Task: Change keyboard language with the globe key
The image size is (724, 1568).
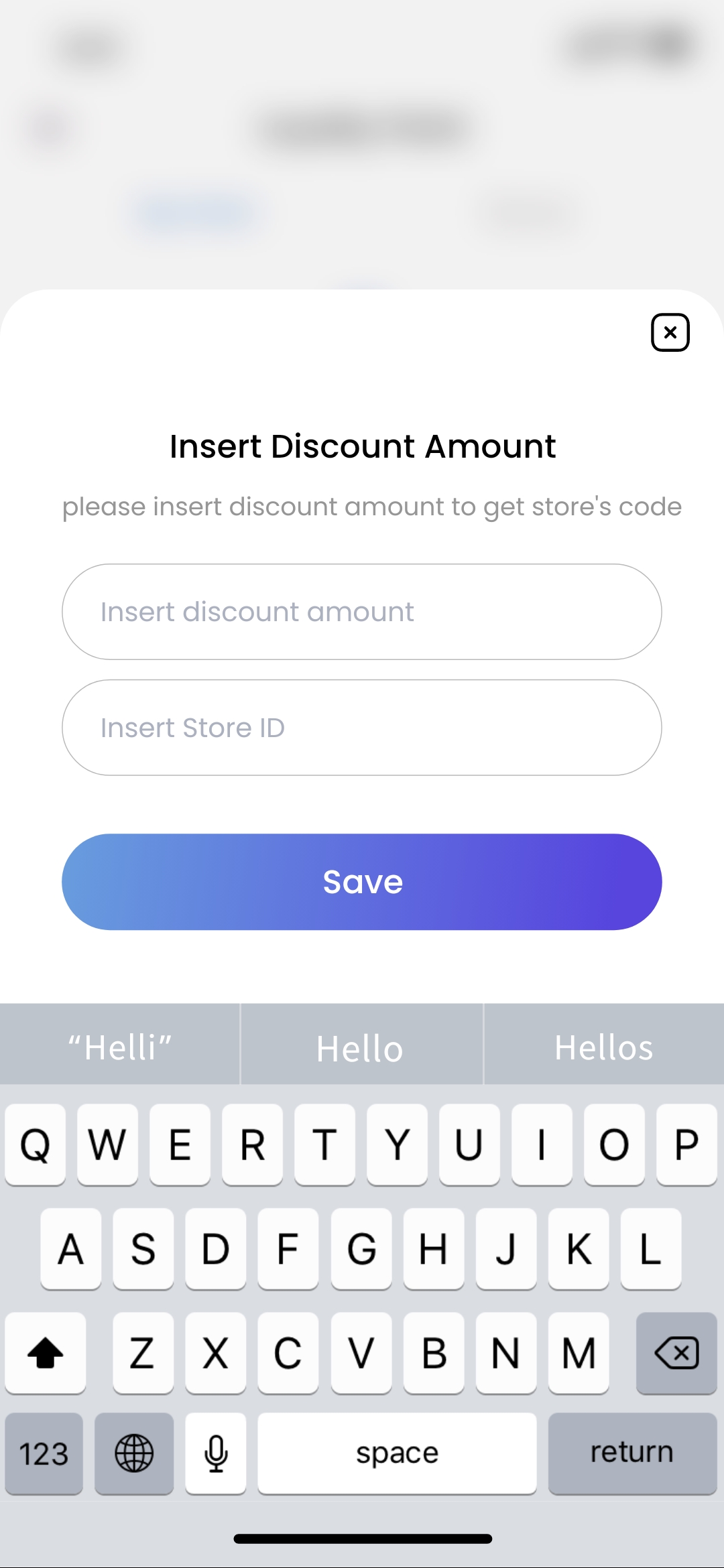Action: [134, 1454]
